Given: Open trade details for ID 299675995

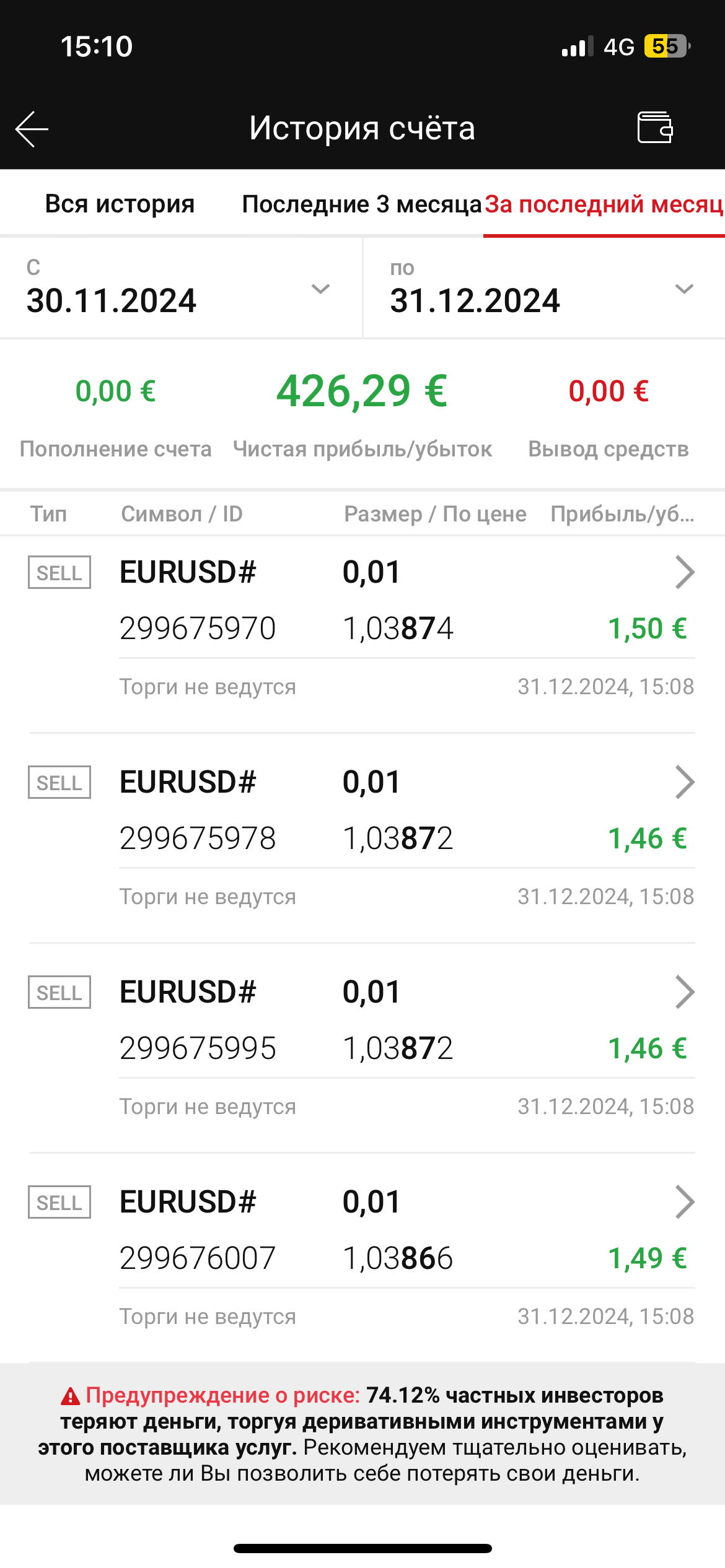Looking at the screenshot, I should (x=362, y=1048).
